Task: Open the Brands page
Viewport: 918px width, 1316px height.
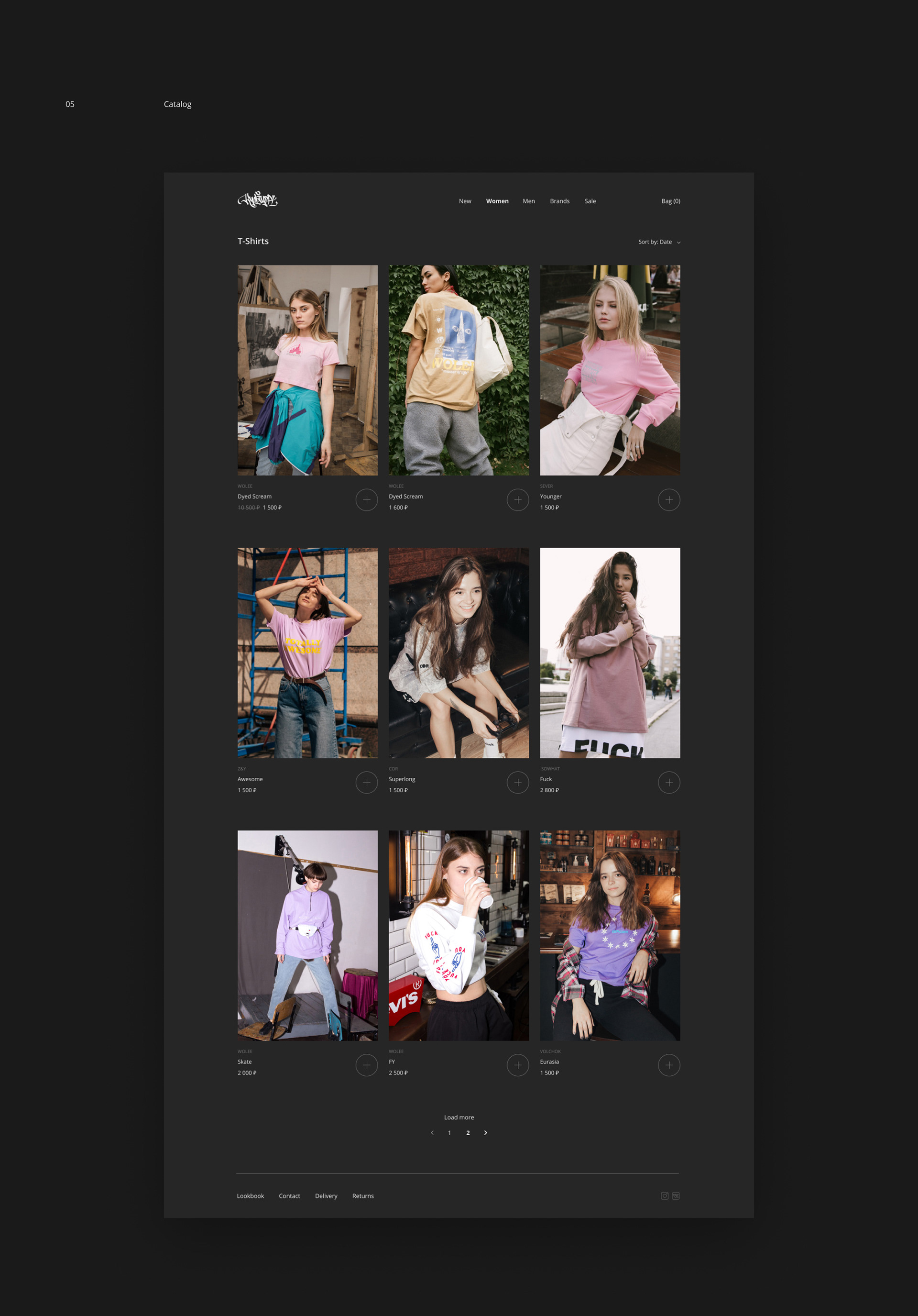Action: point(559,201)
